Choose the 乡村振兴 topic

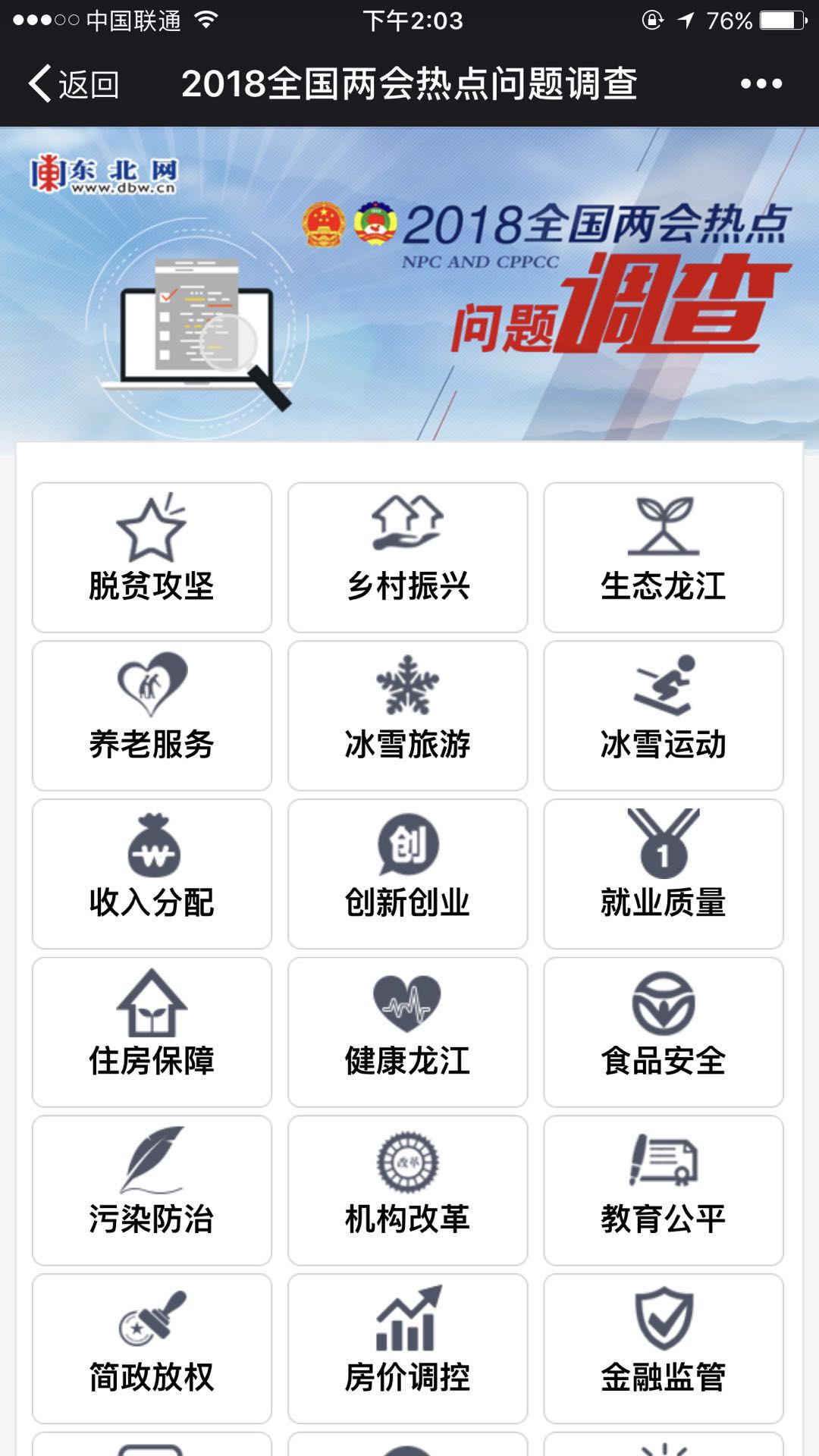tap(407, 557)
